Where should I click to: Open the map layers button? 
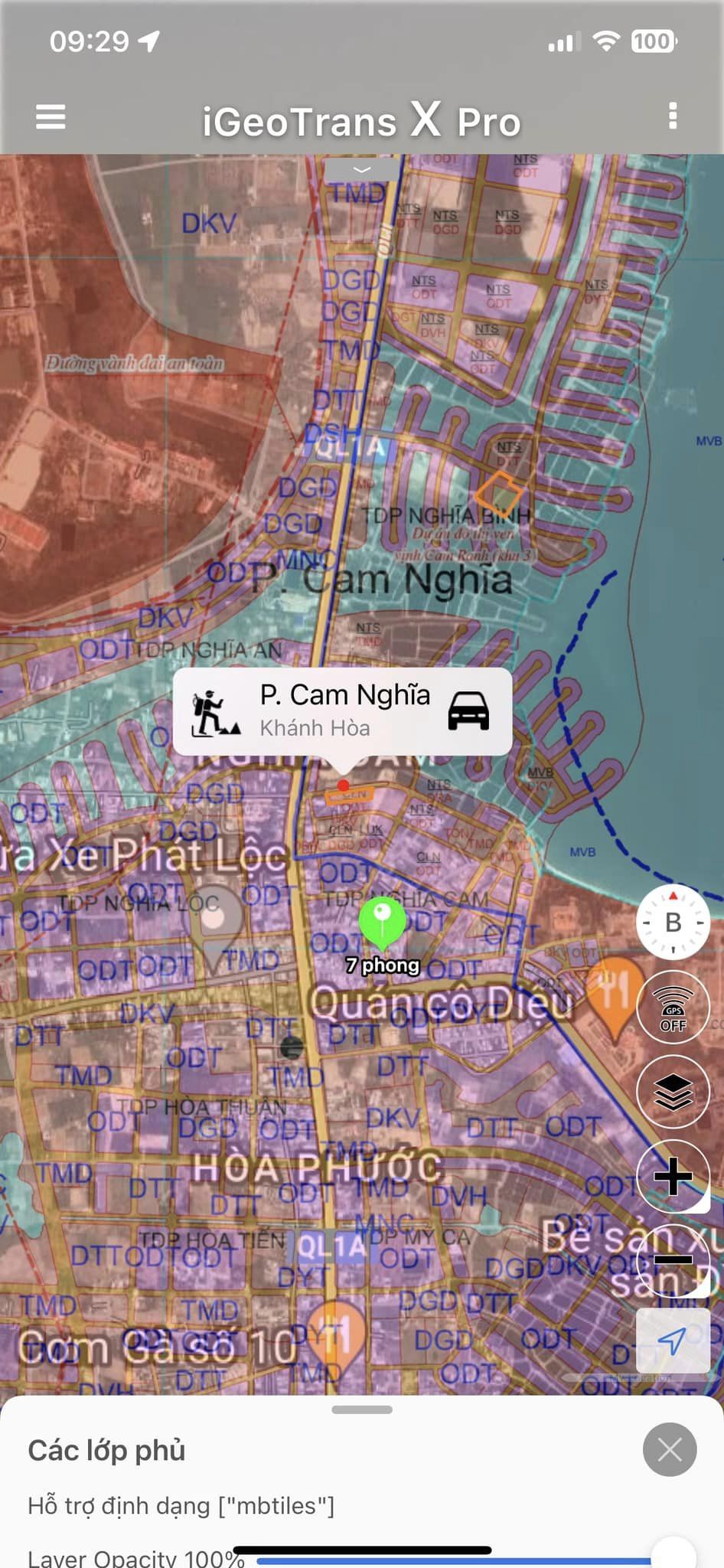point(673,1092)
